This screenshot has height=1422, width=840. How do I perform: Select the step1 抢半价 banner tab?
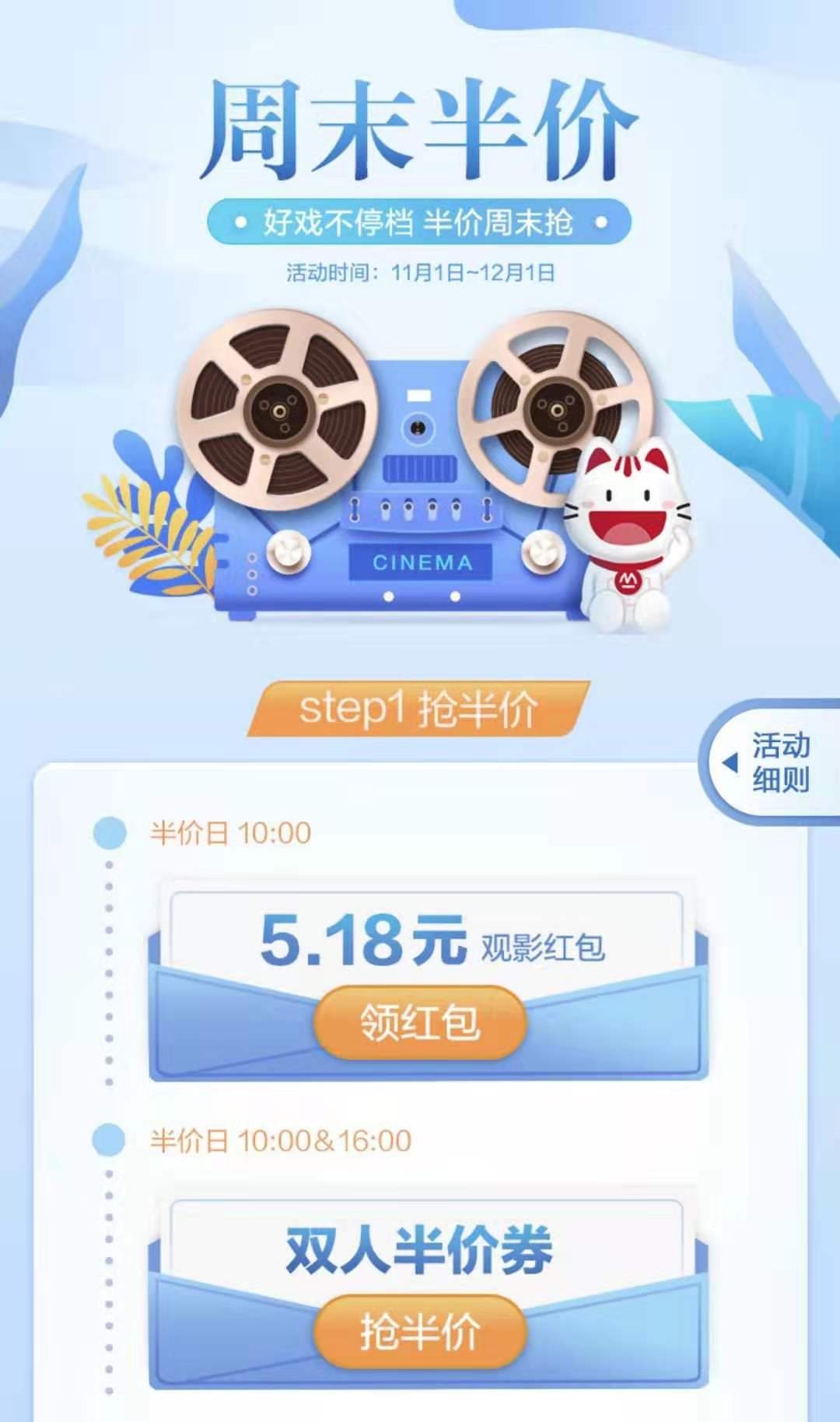pyautogui.click(x=420, y=708)
